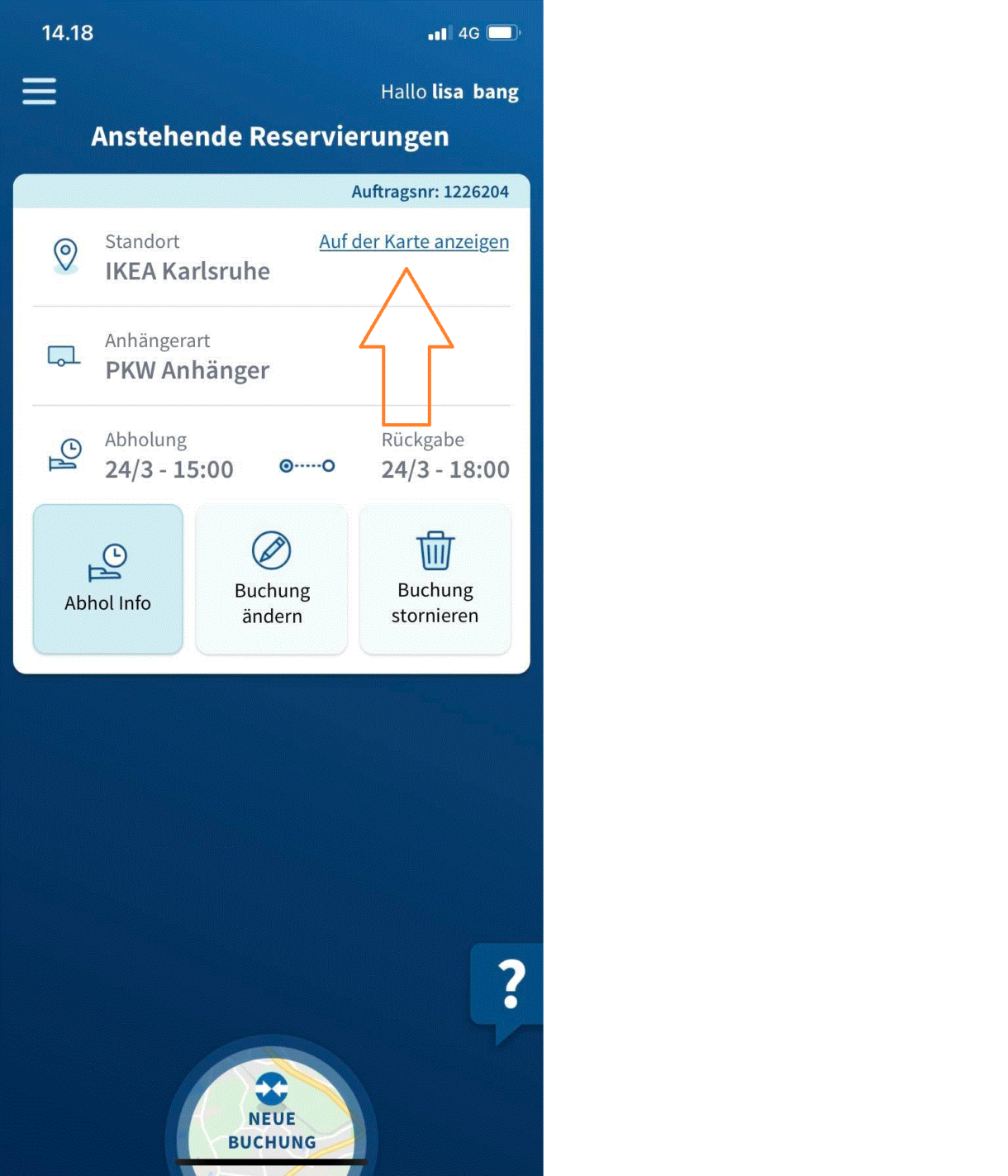
Task: Open Abhol Info
Action: pyautogui.click(x=107, y=578)
